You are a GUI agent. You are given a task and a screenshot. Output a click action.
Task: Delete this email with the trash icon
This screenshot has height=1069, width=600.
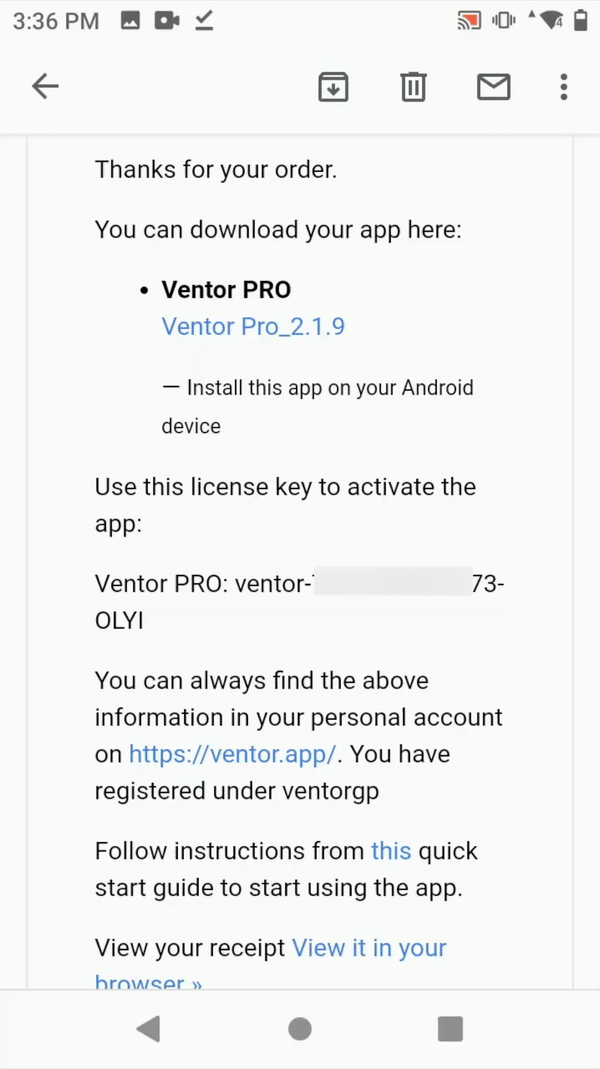click(x=413, y=87)
